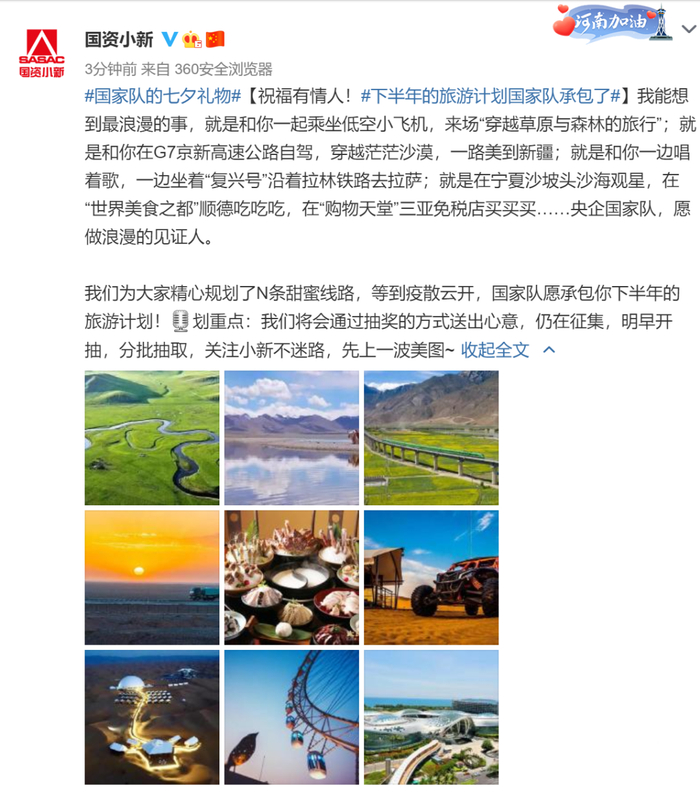Open the 国资小新 username link
Viewport: 700px width, 792px height.
coord(118,40)
